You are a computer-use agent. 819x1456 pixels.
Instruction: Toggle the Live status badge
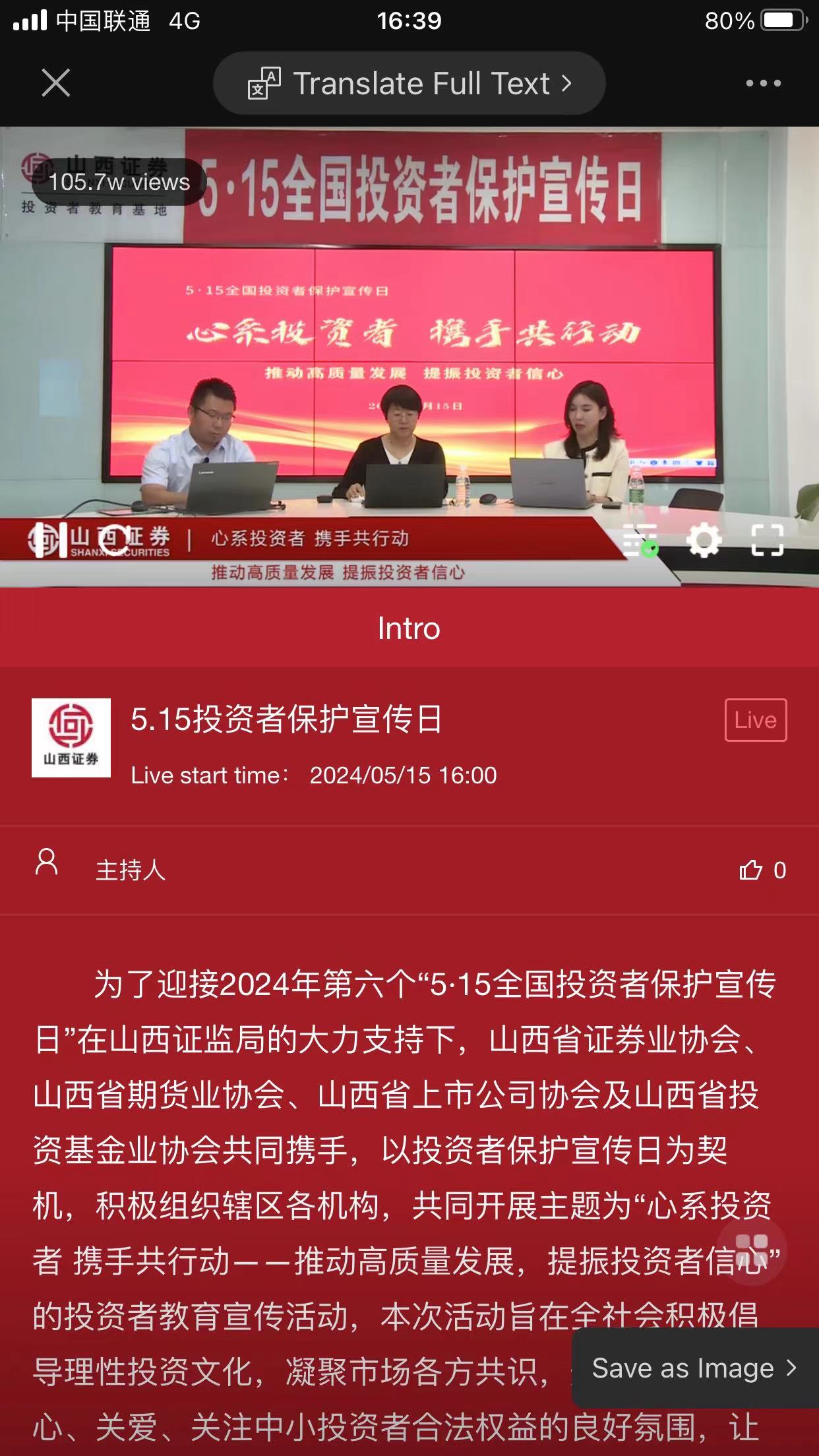pyautogui.click(x=755, y=719)
